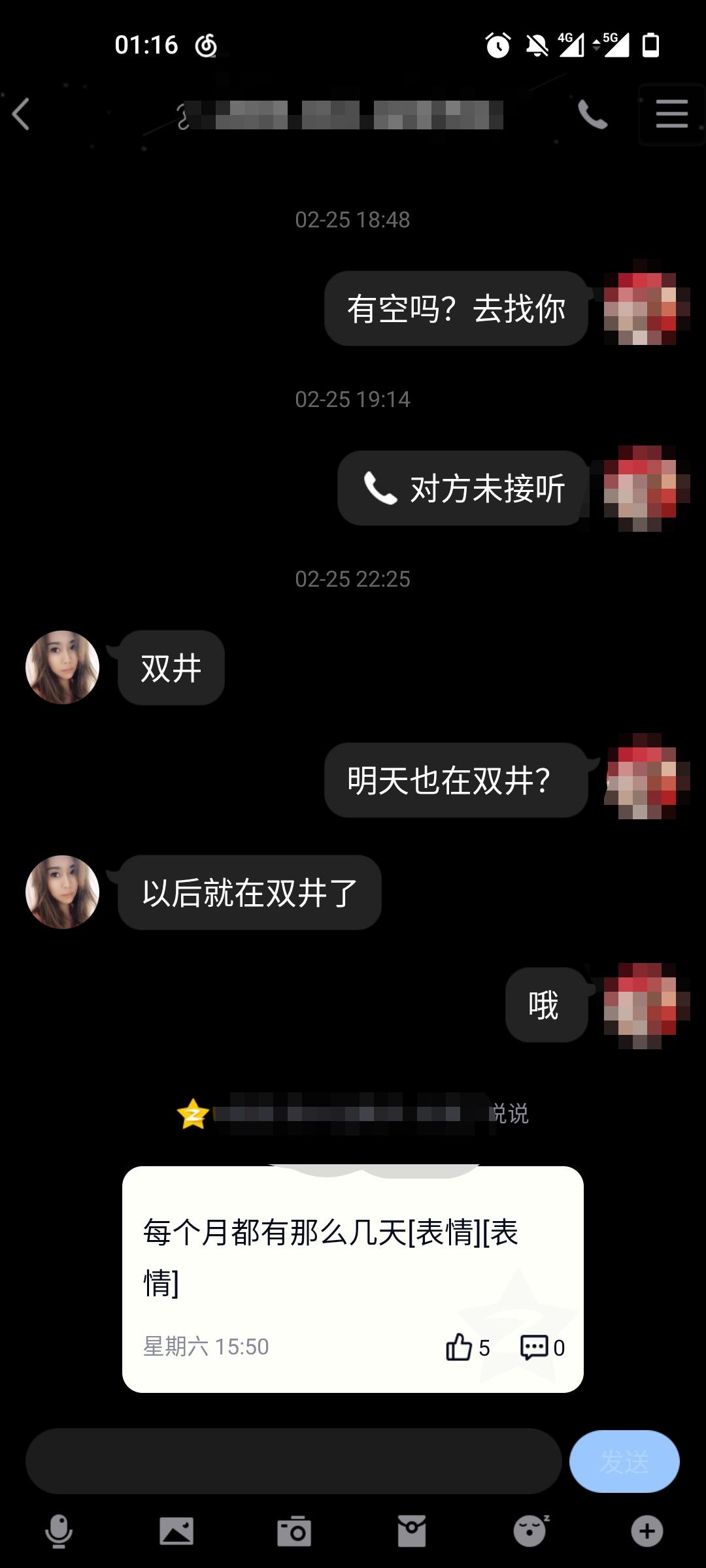Image resolution: width=706 pixels, height=1568 pixels.
Task: Tap the 发送 send button
Action: (624, 1461)
